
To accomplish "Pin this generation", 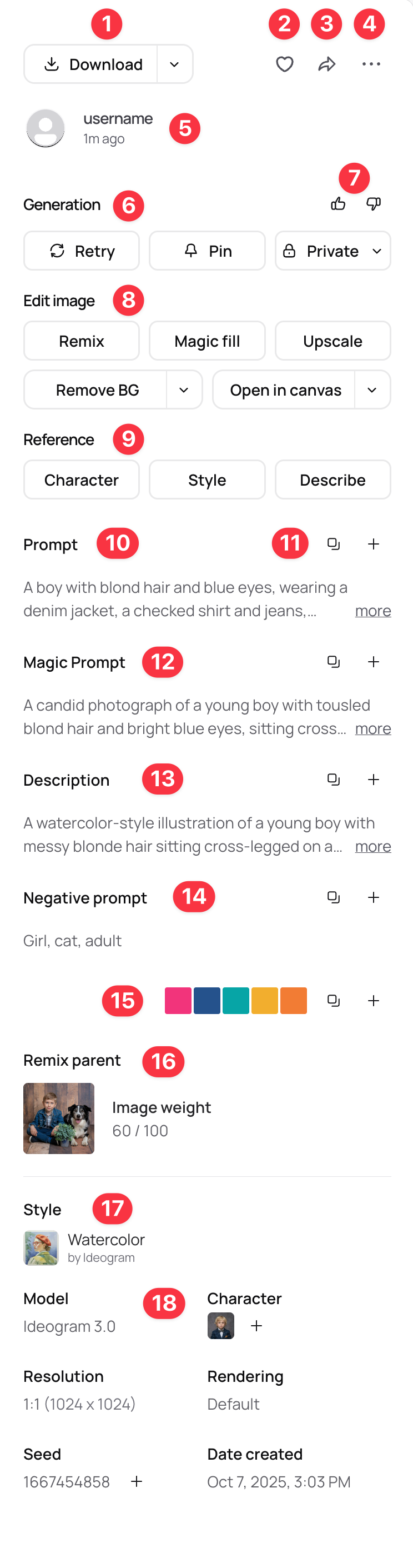I will (x=207, y=251).
